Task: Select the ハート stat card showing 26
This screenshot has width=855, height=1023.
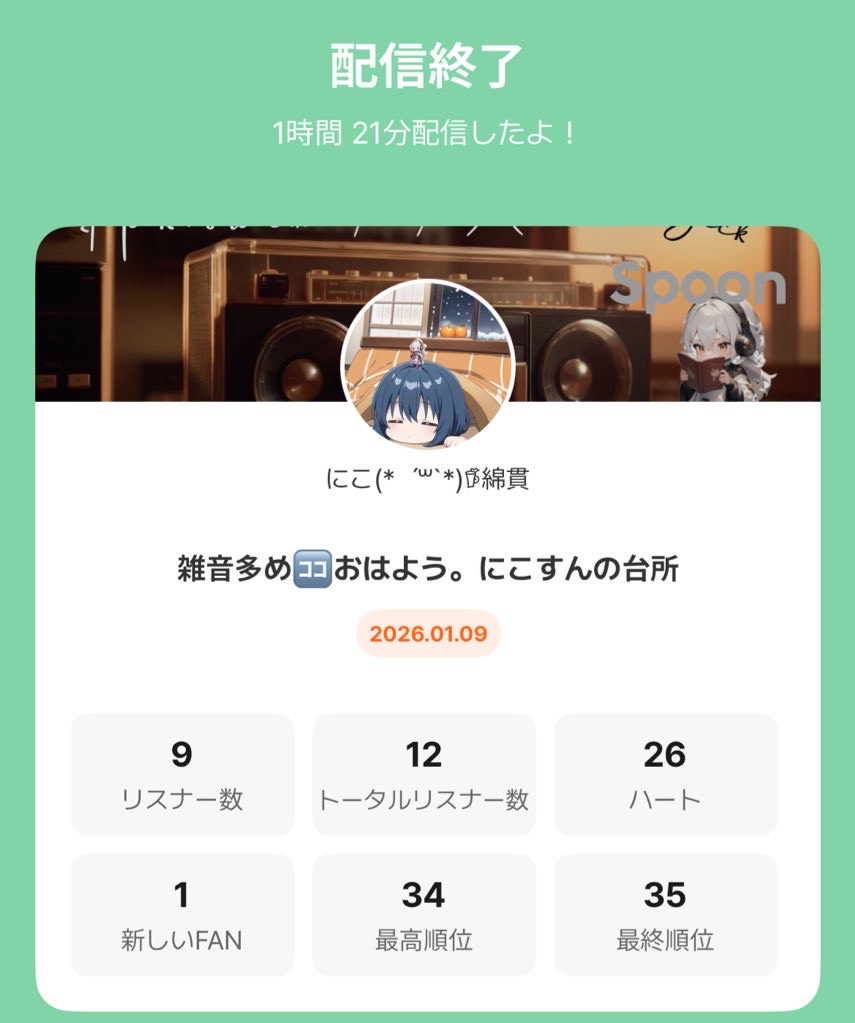Action: click(x=668, y=773)
